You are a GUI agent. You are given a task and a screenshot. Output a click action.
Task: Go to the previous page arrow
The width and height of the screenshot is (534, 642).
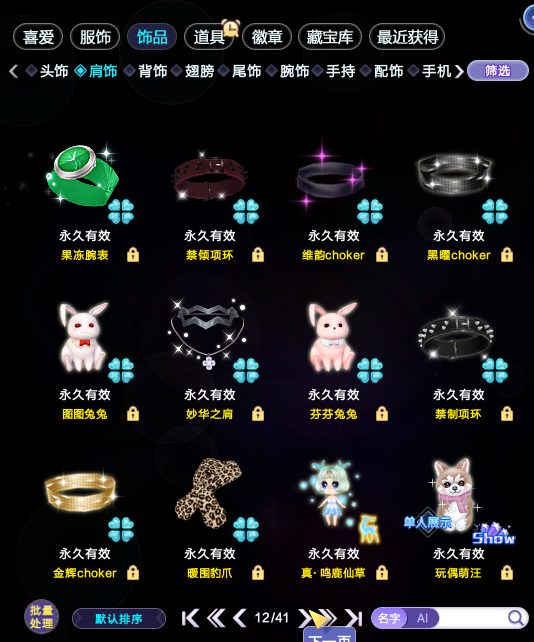coord(239,618)
